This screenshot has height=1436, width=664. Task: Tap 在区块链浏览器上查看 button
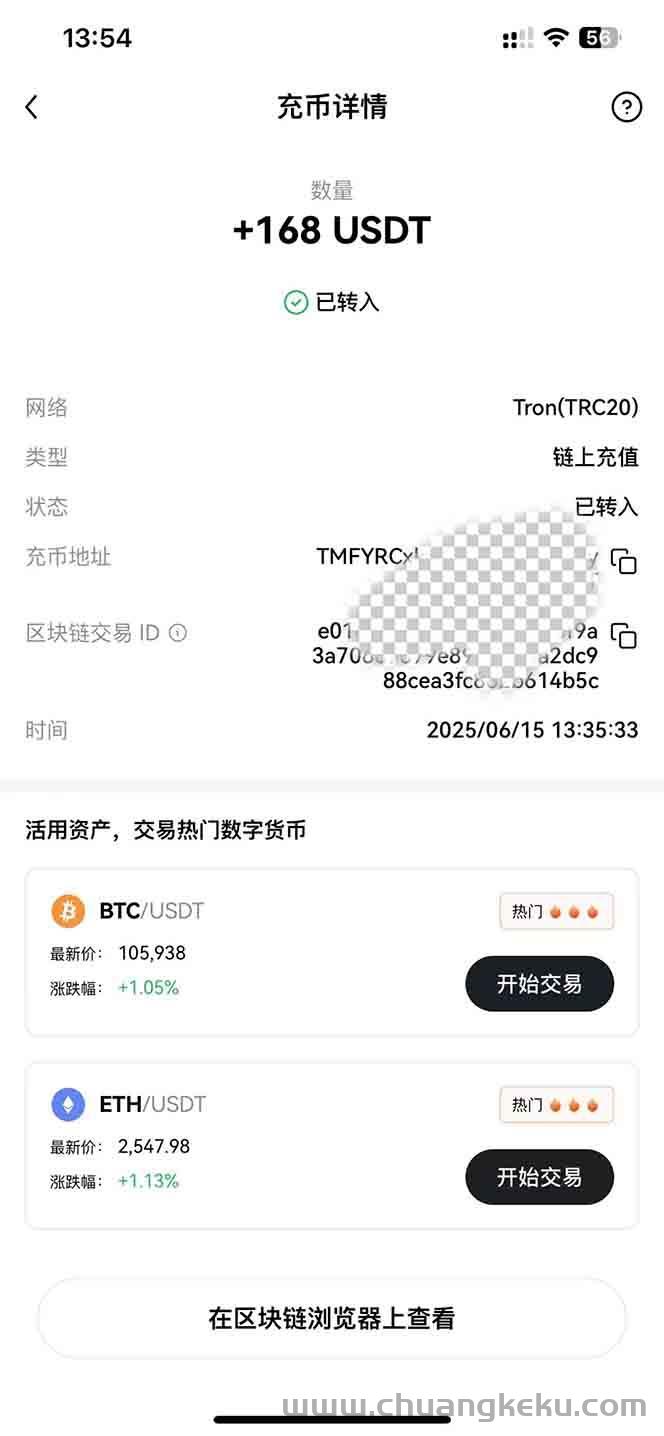click(x=332, y=1318)
